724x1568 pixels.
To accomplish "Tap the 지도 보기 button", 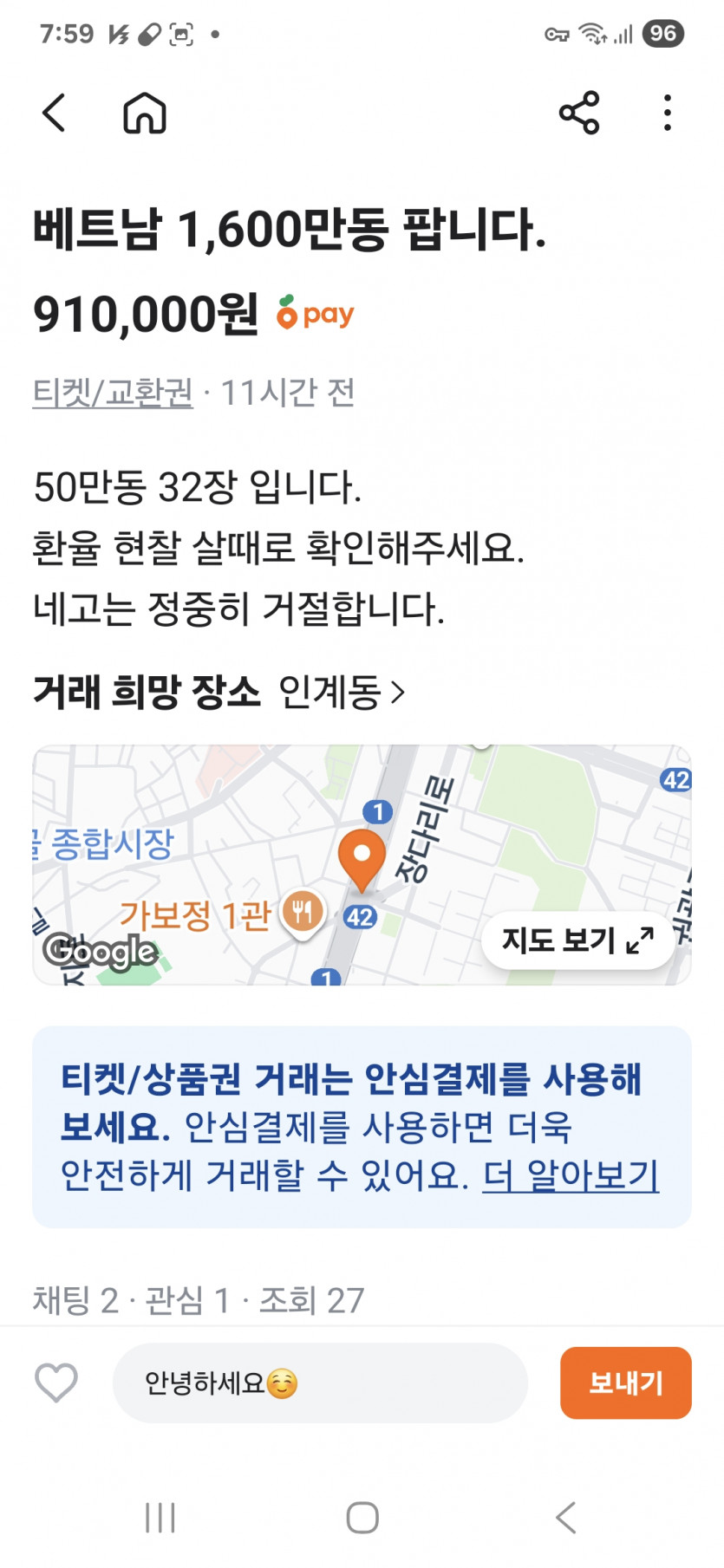I will click(577, 940).
